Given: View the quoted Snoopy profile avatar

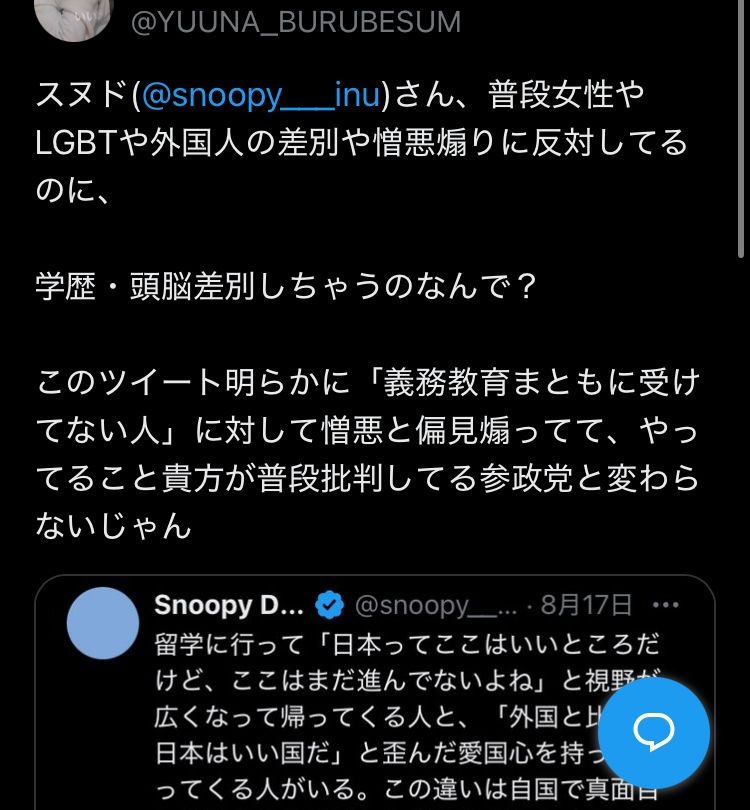Looking at the screenshot, I should pos(102,623).
